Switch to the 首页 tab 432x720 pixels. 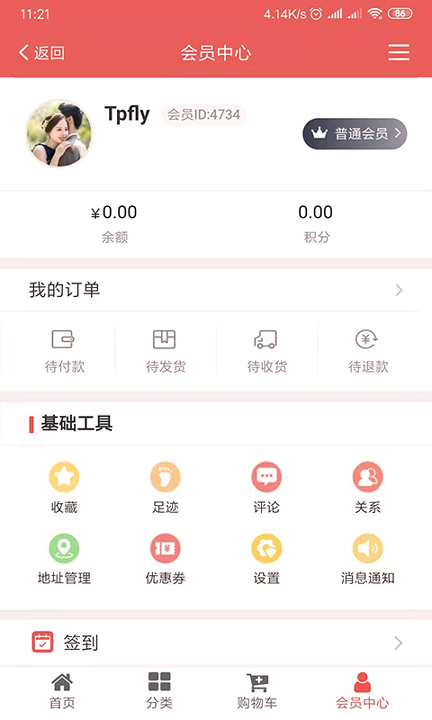pos(62,691)
